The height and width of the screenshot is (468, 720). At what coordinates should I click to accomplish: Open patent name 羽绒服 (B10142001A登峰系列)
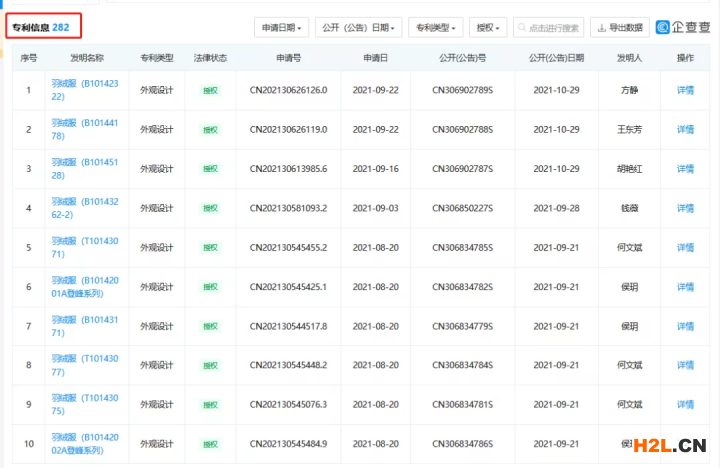coord(84,287)
